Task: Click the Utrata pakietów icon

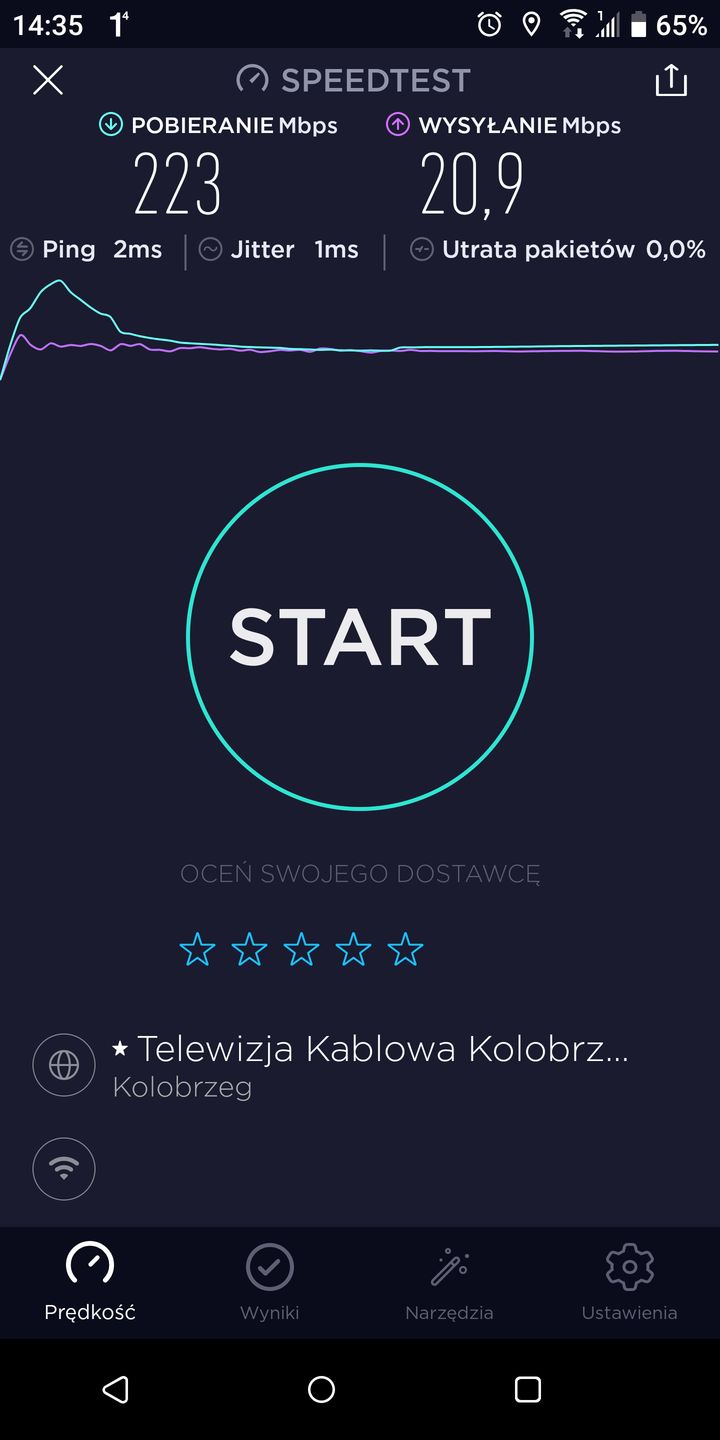Action: [421, 249]
